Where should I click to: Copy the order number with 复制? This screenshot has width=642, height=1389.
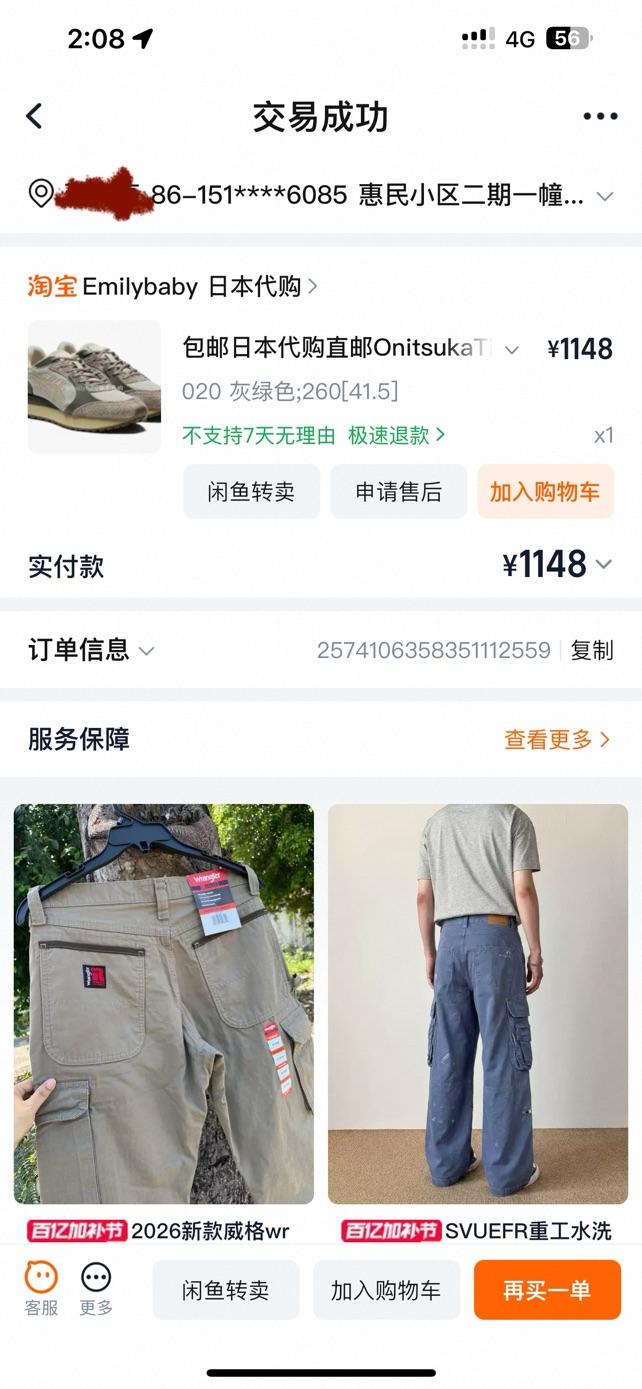coord(591,650)
